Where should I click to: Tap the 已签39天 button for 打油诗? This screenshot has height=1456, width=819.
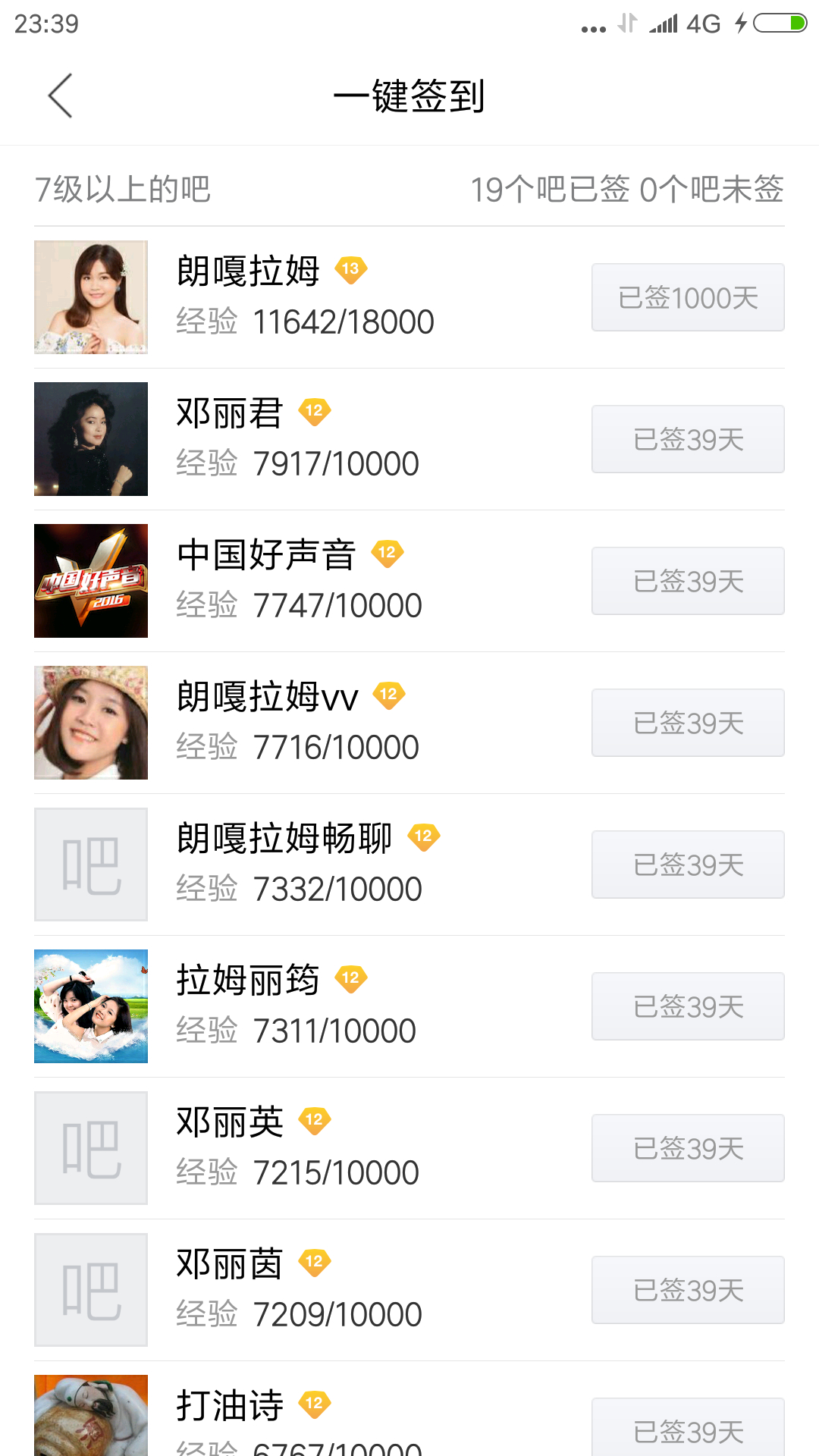pos(688,1429)
